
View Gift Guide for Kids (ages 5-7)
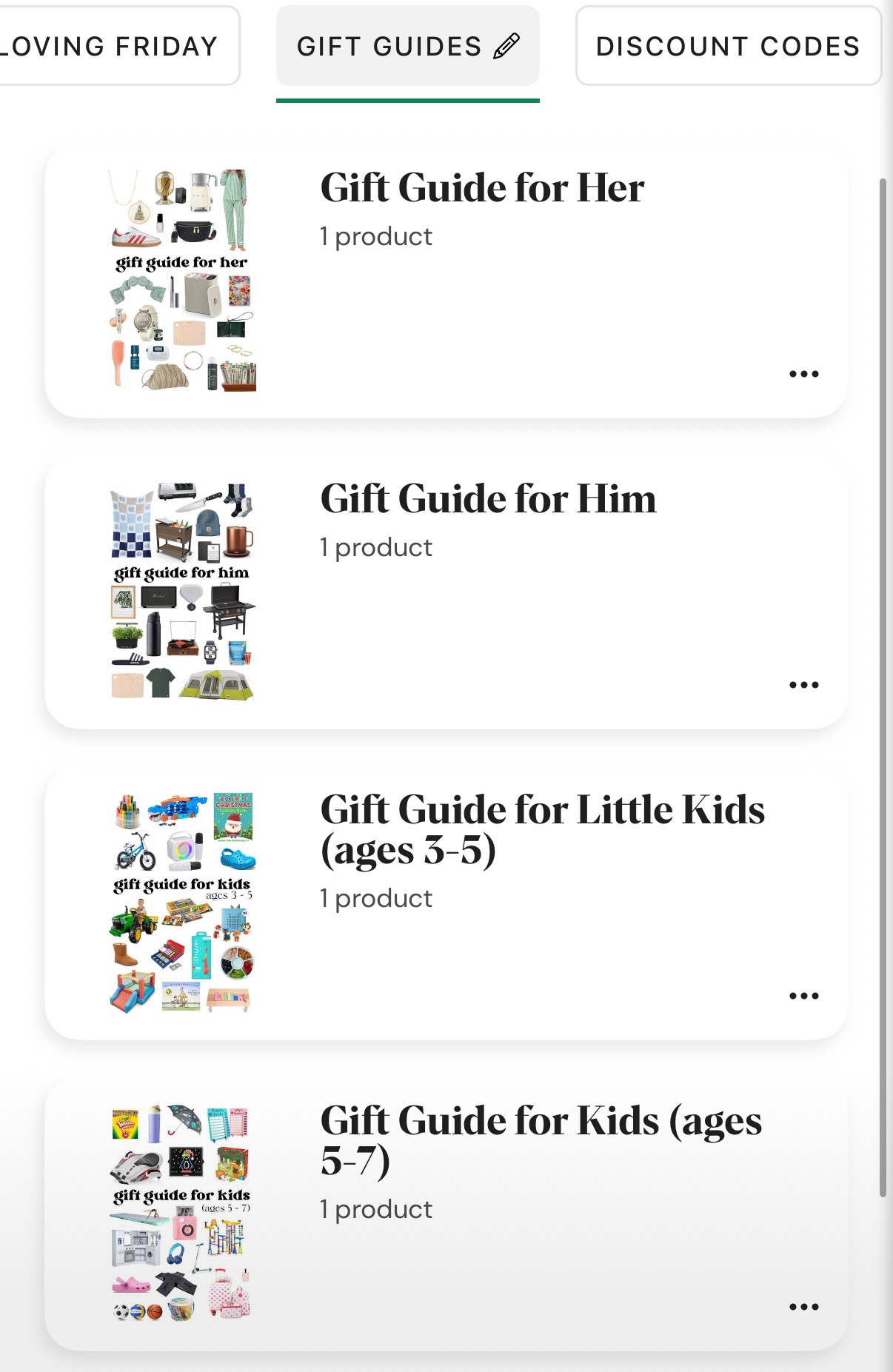tap(541, 1140)
